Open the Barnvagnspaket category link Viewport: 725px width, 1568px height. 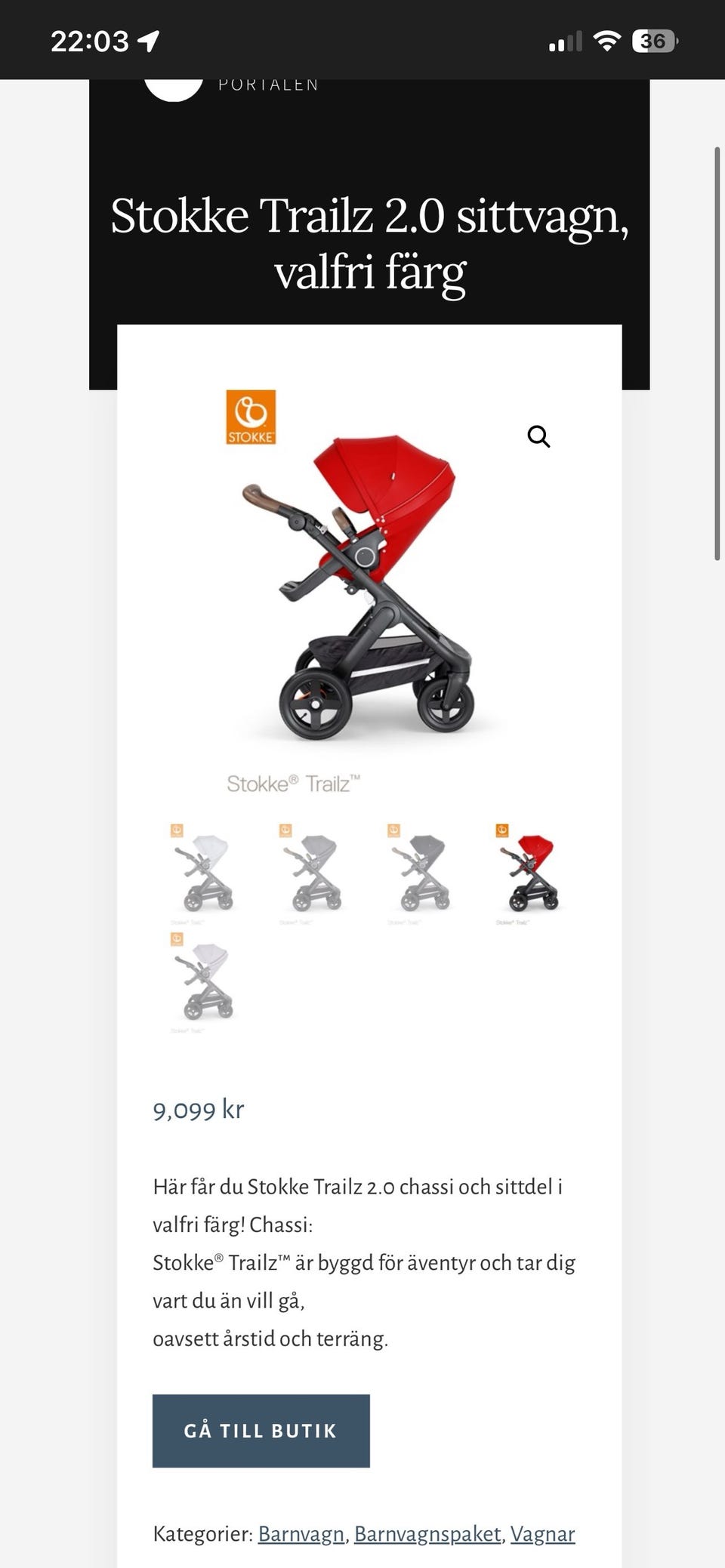coord(427,1533)
